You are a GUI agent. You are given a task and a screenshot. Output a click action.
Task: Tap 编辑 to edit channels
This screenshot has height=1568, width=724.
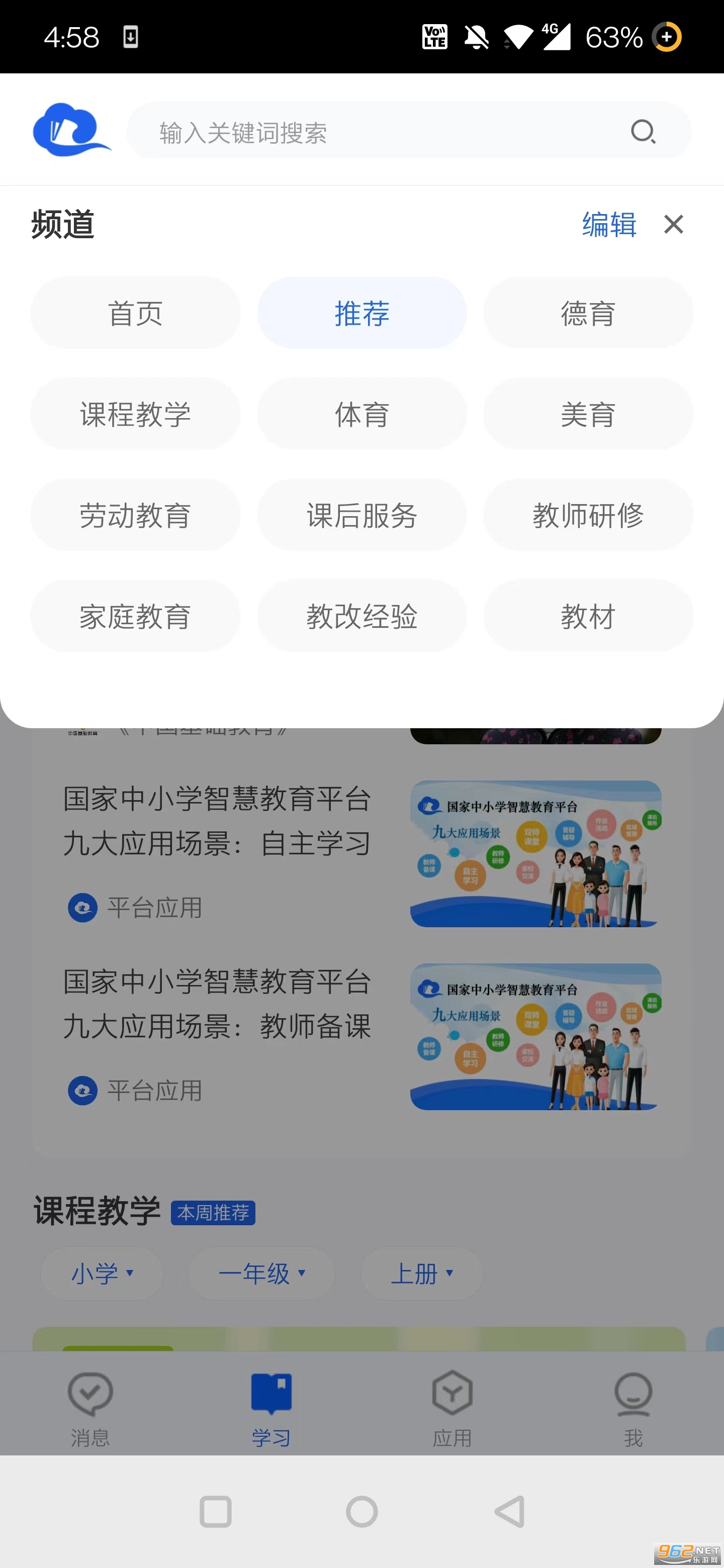pos(609,225)
